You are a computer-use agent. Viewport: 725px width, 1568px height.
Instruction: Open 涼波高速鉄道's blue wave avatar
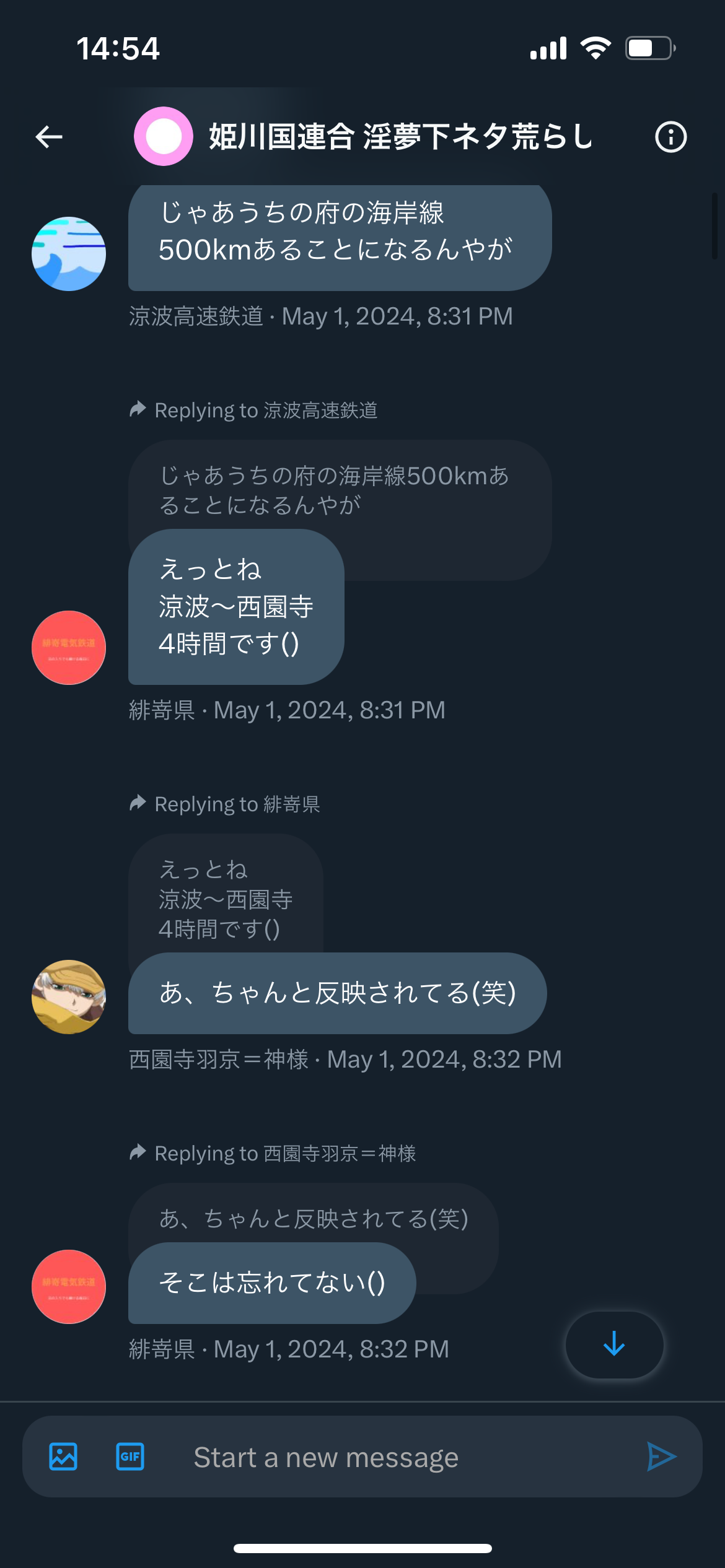point(69,254)
